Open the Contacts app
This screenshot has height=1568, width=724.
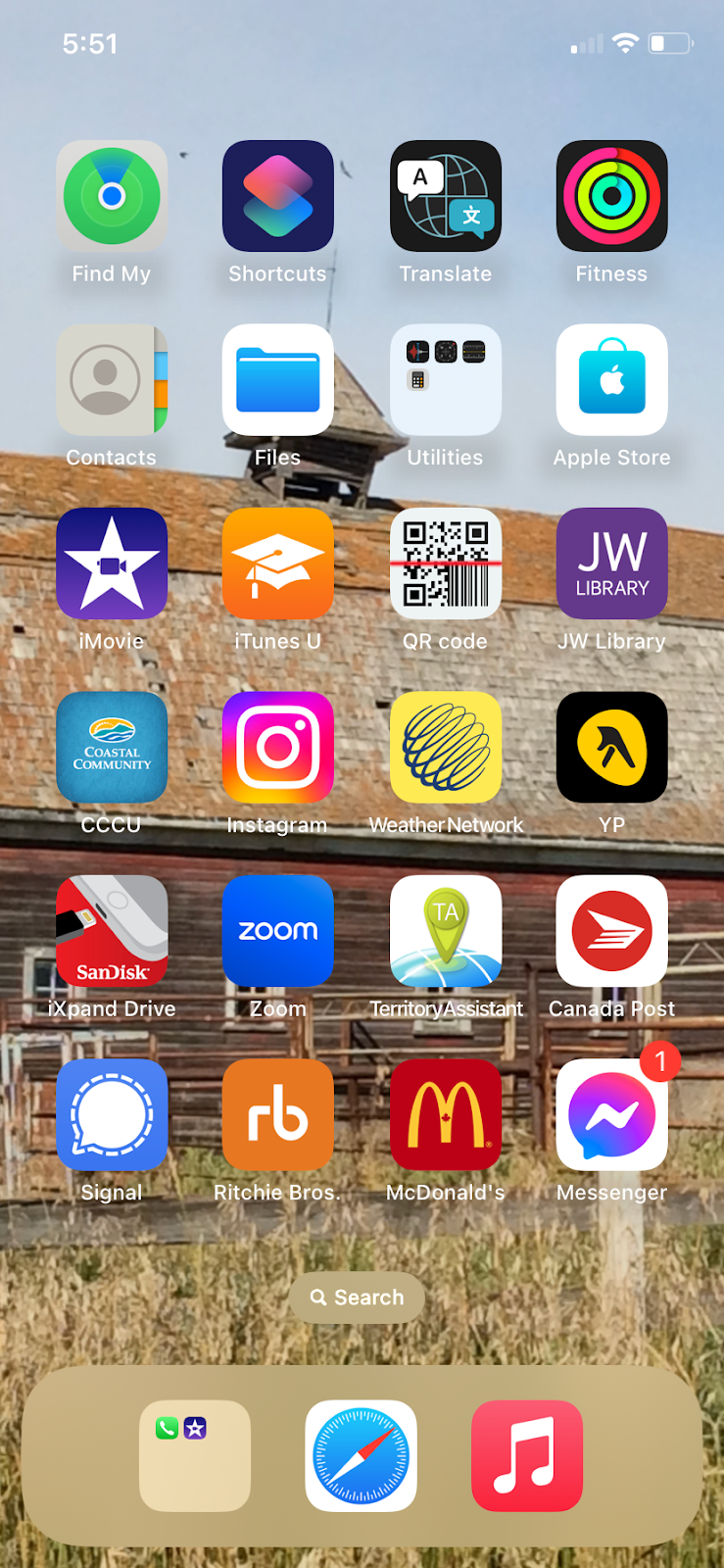pos(112,380)
